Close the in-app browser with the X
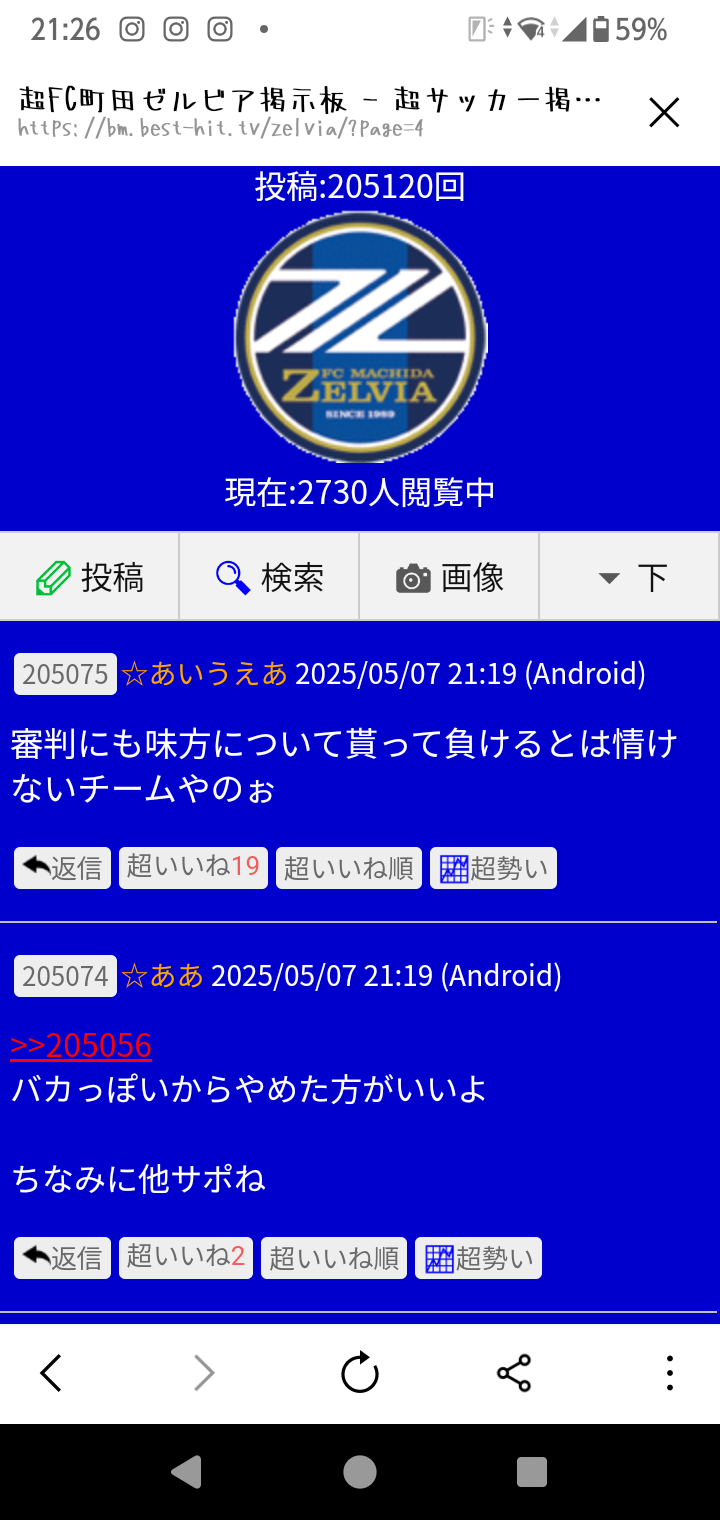 tap(664, 113)
